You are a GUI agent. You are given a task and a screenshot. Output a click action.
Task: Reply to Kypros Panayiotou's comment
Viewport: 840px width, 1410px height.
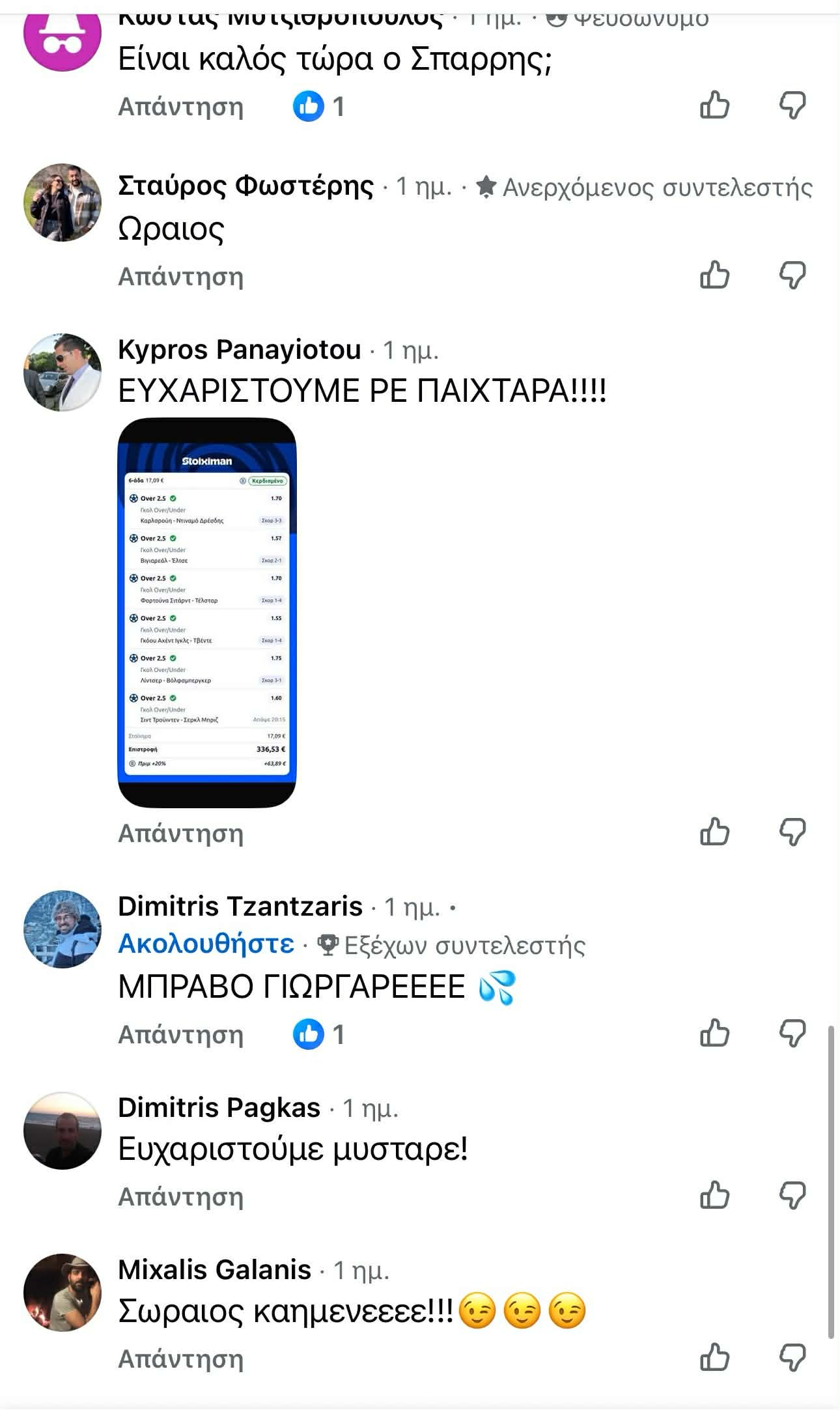[180, 834]
